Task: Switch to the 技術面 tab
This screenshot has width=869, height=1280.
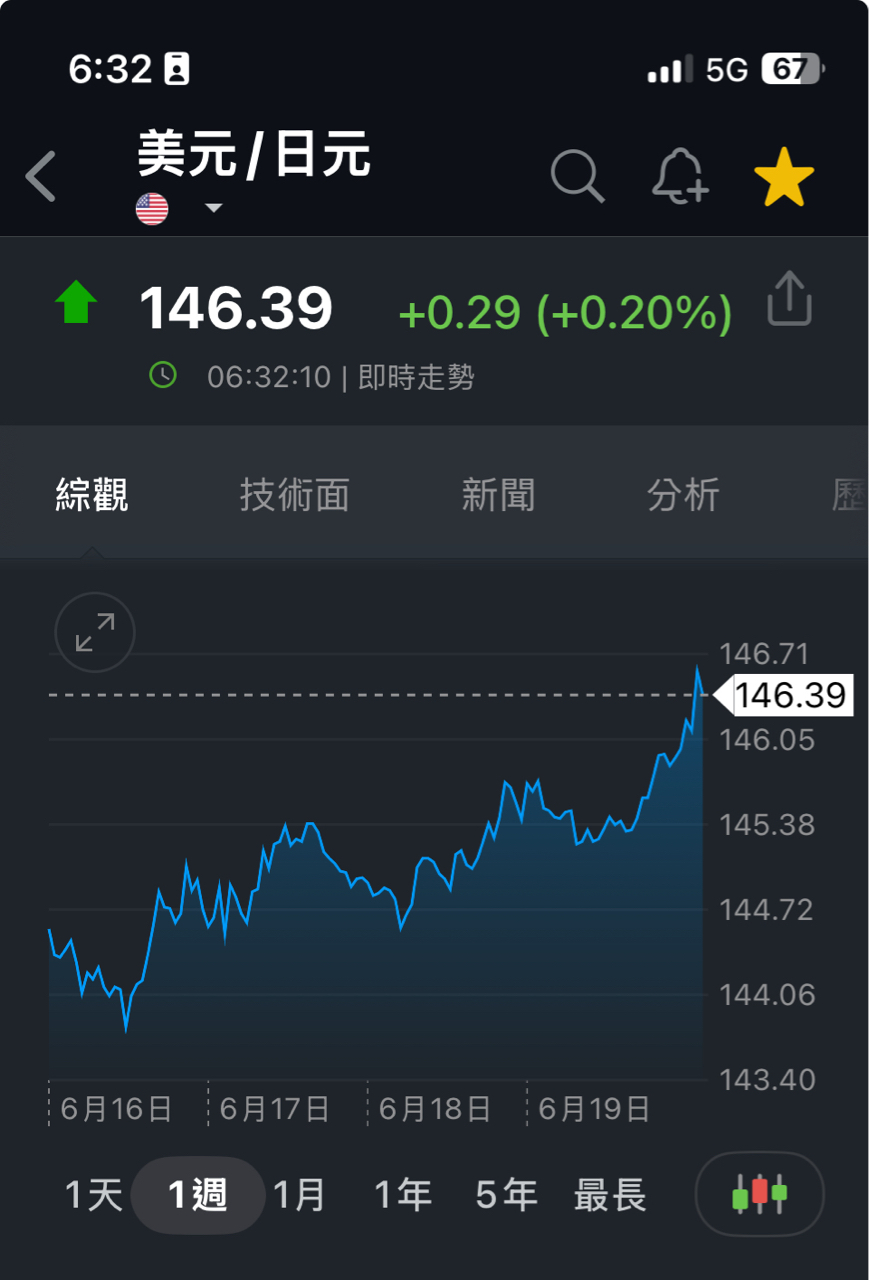Action: coord(294,495)
